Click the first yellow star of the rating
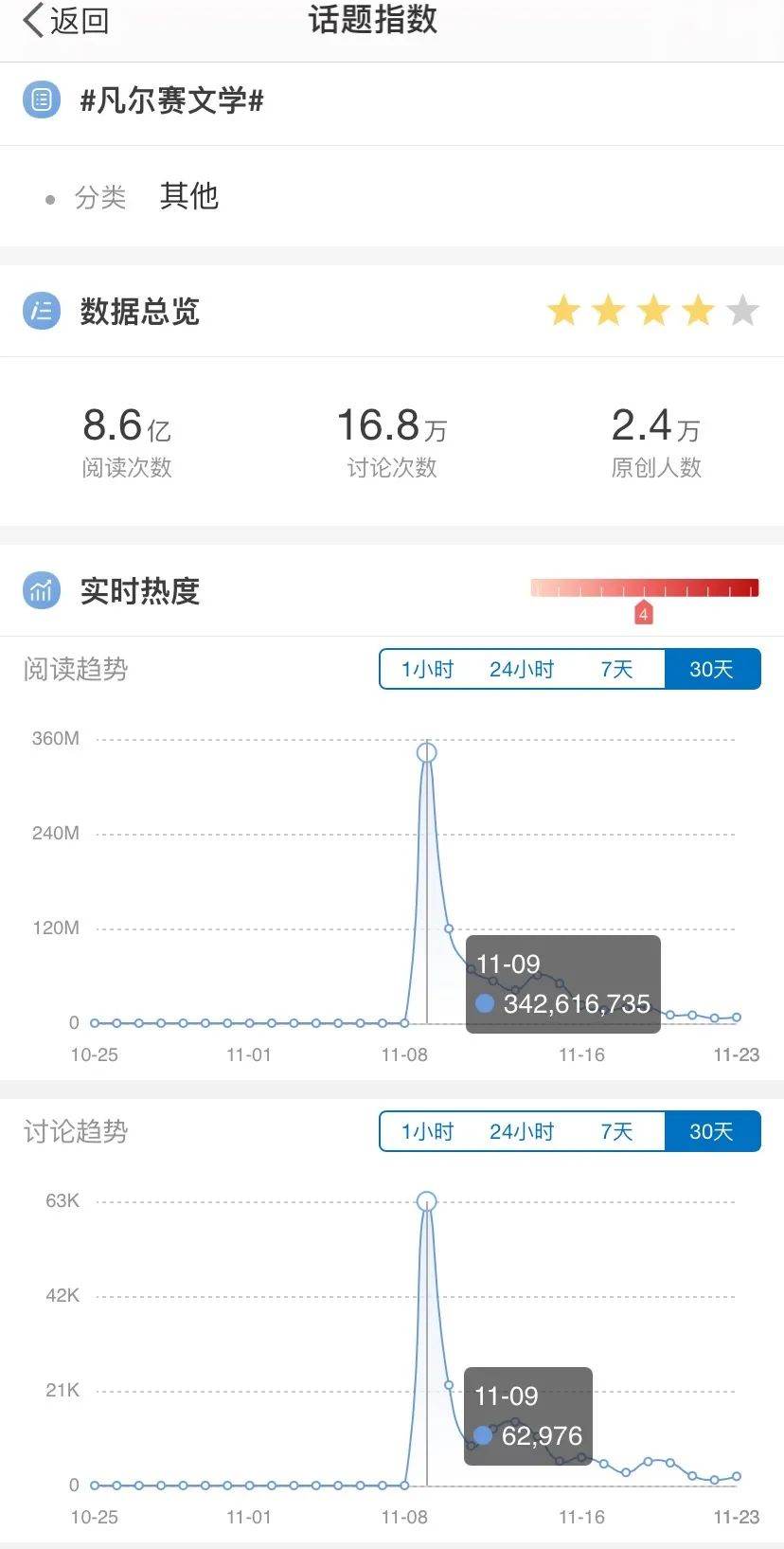 (563, 310)
